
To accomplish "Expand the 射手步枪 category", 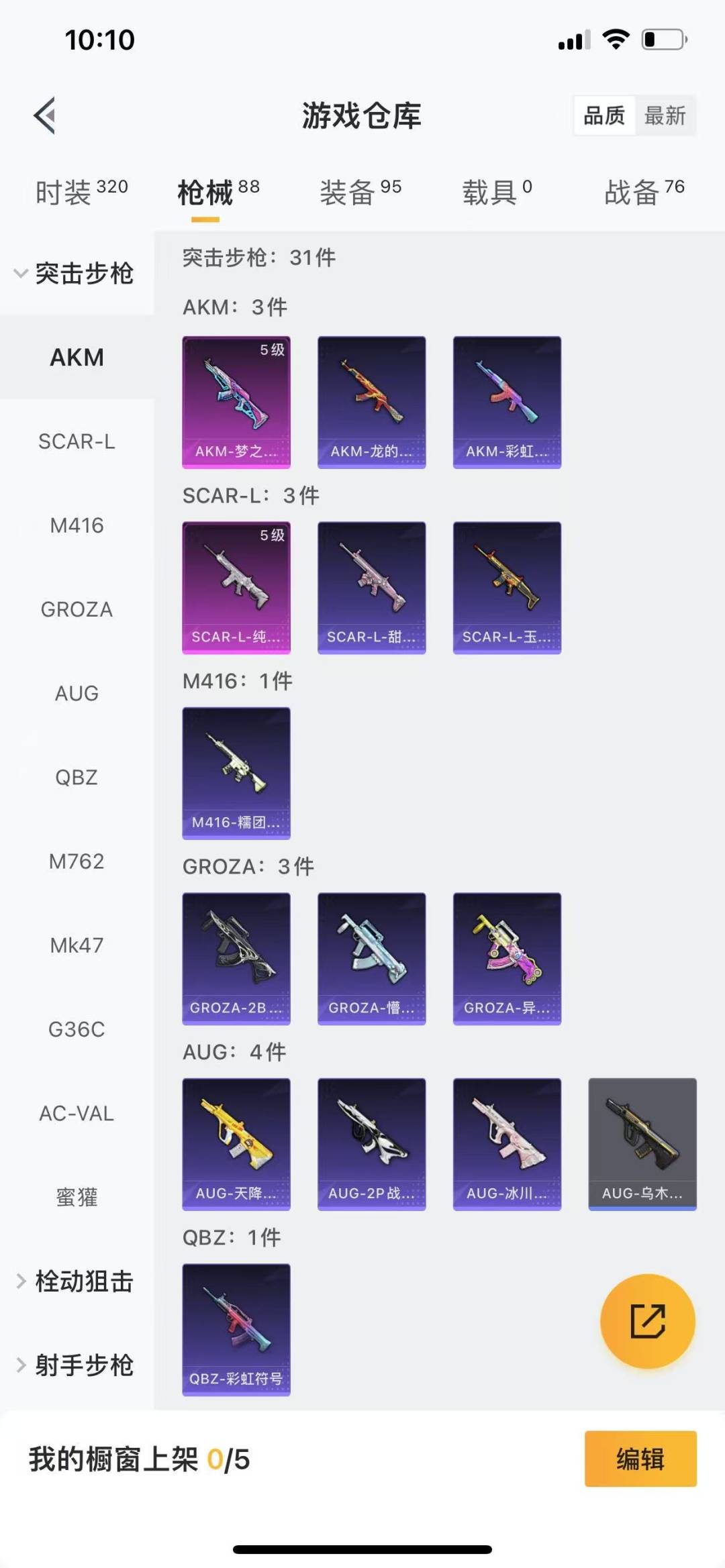I will (x=75, y=1365).
